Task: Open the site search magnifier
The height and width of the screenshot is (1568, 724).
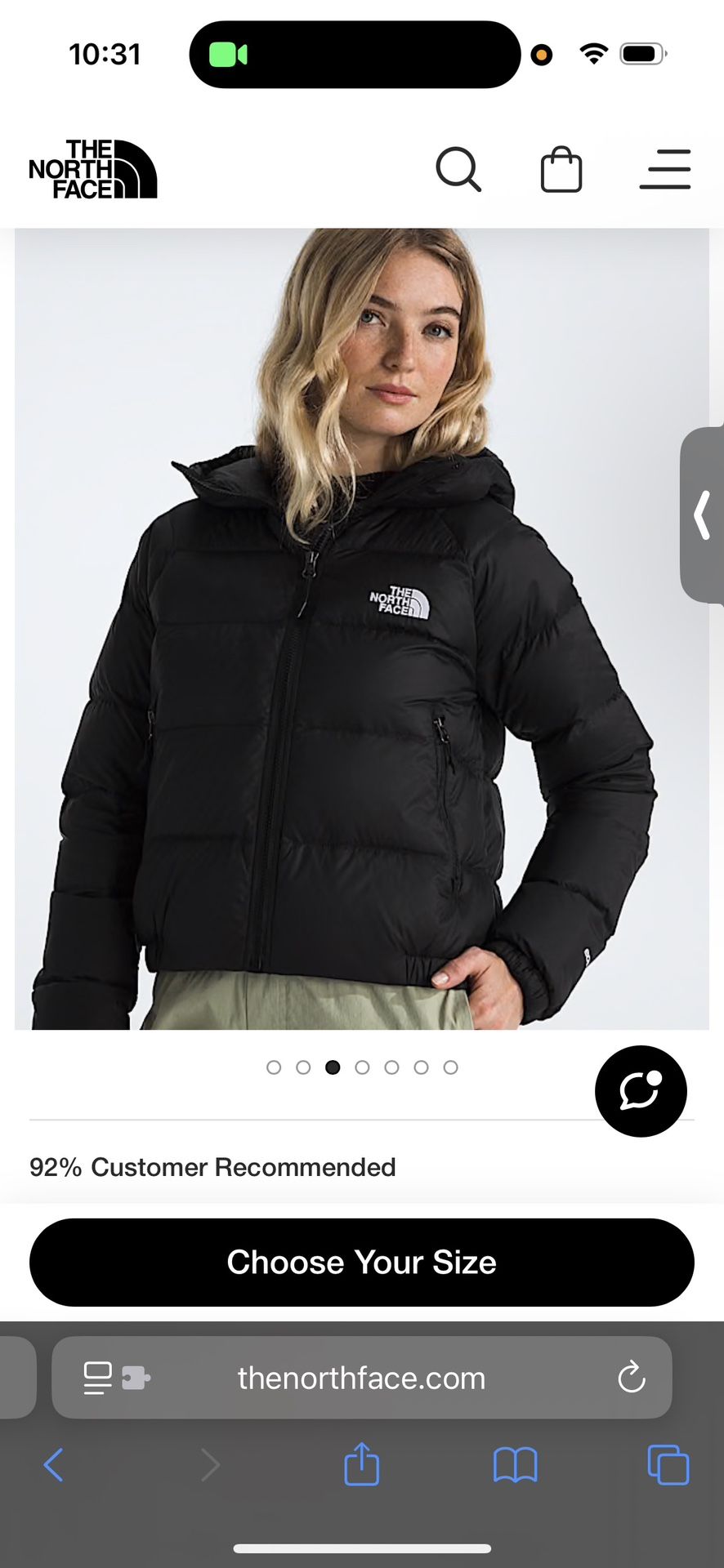Action: coord(458,170)
